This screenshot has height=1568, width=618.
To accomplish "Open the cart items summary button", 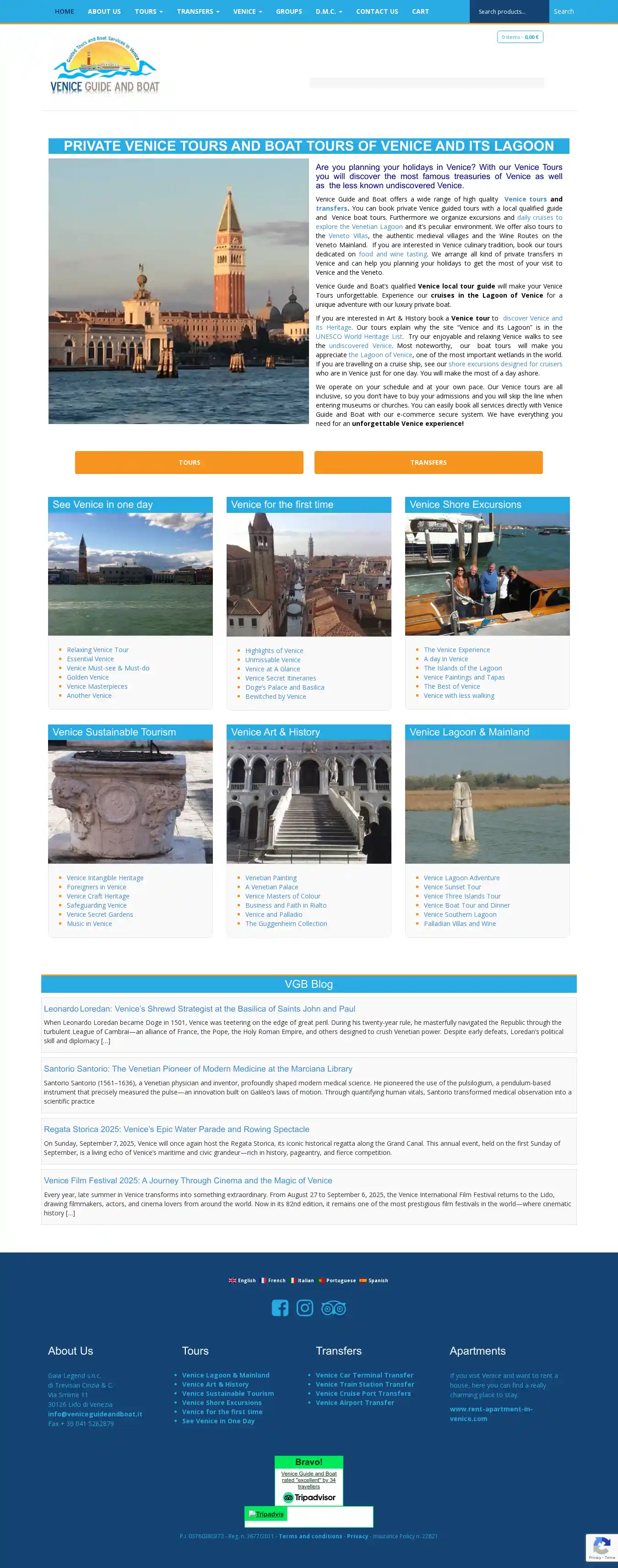I will (x=520, y=37).
